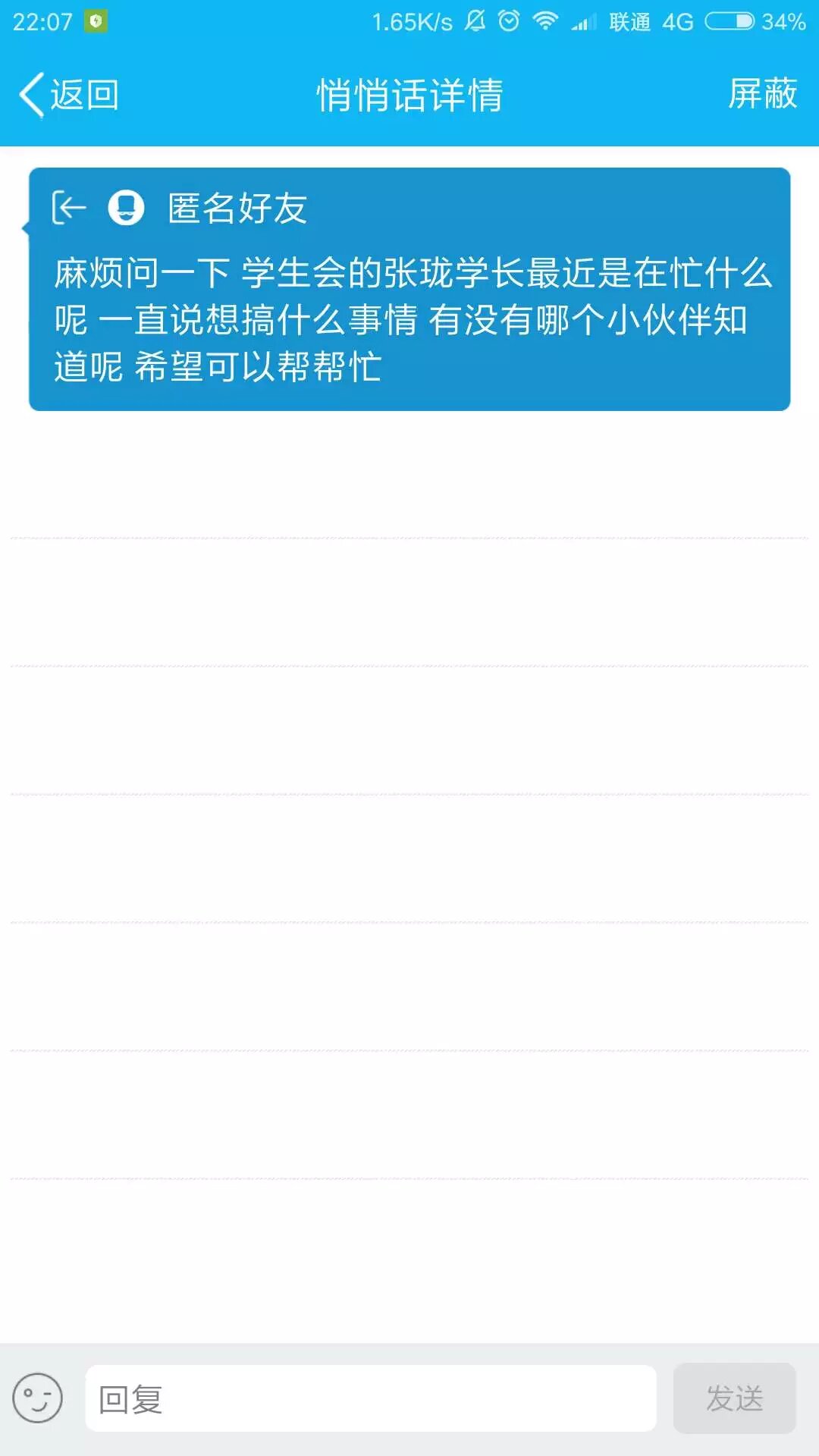The width and height of the screenshot is (819, 1456).
Task: Focus the 回复 reply text field
Action: coord(371,1398)
